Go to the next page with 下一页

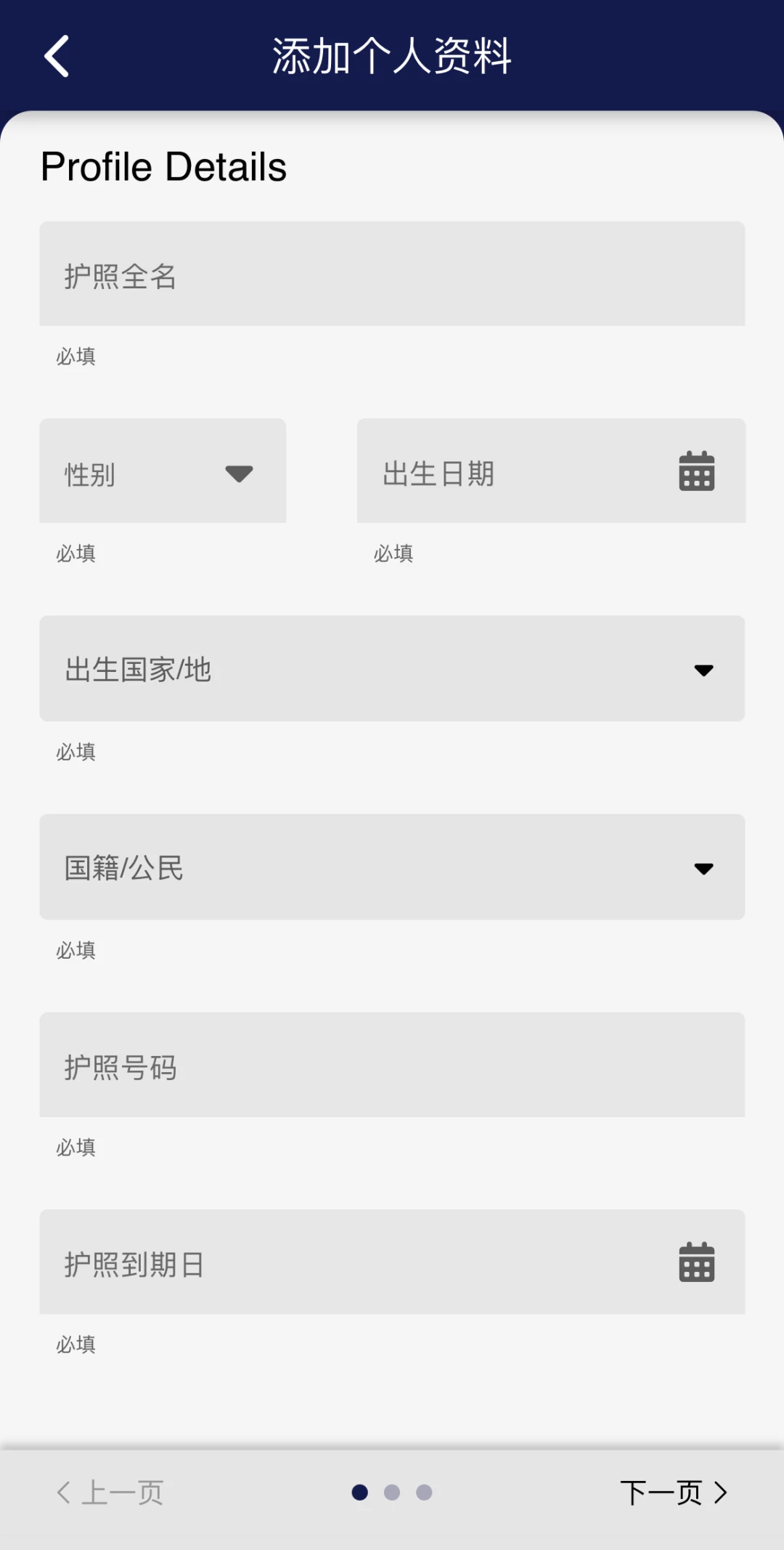pyautogui.click(x=674, y=1493)
